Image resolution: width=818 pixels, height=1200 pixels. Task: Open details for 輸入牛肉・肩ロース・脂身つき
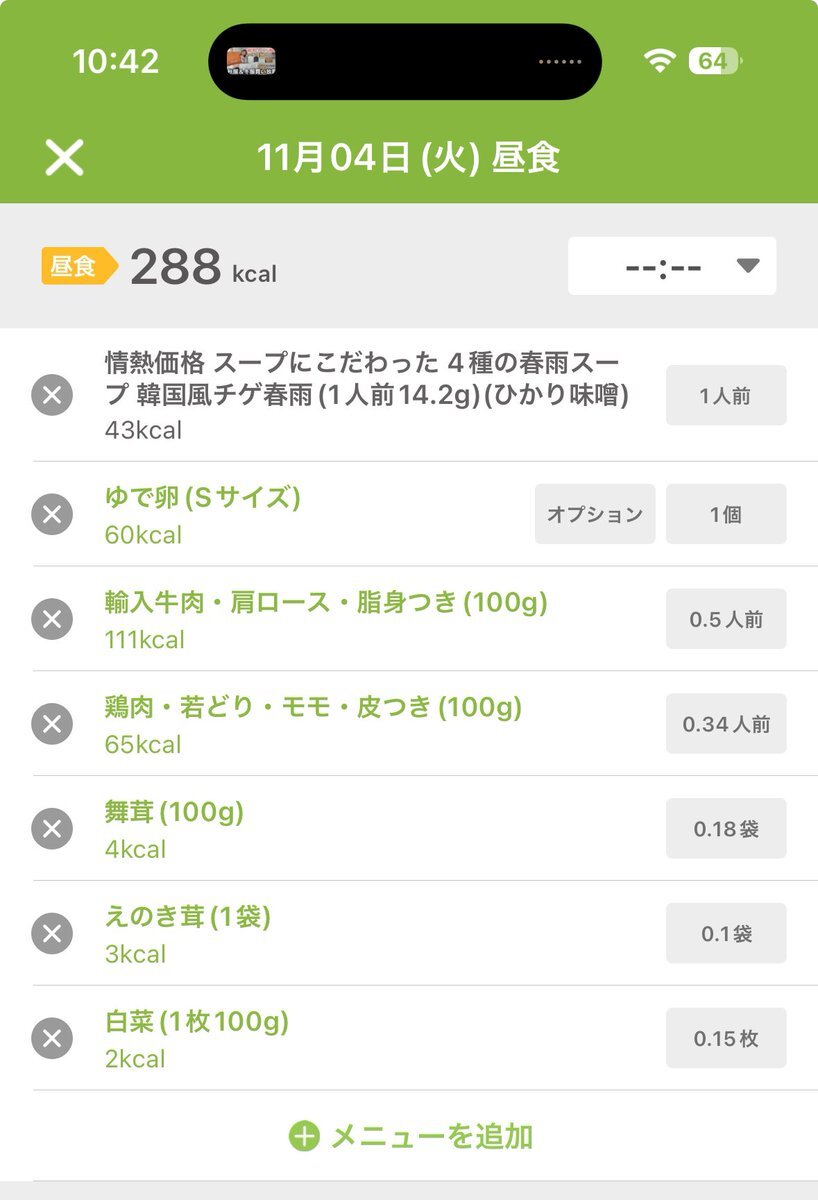click(326, 604)
